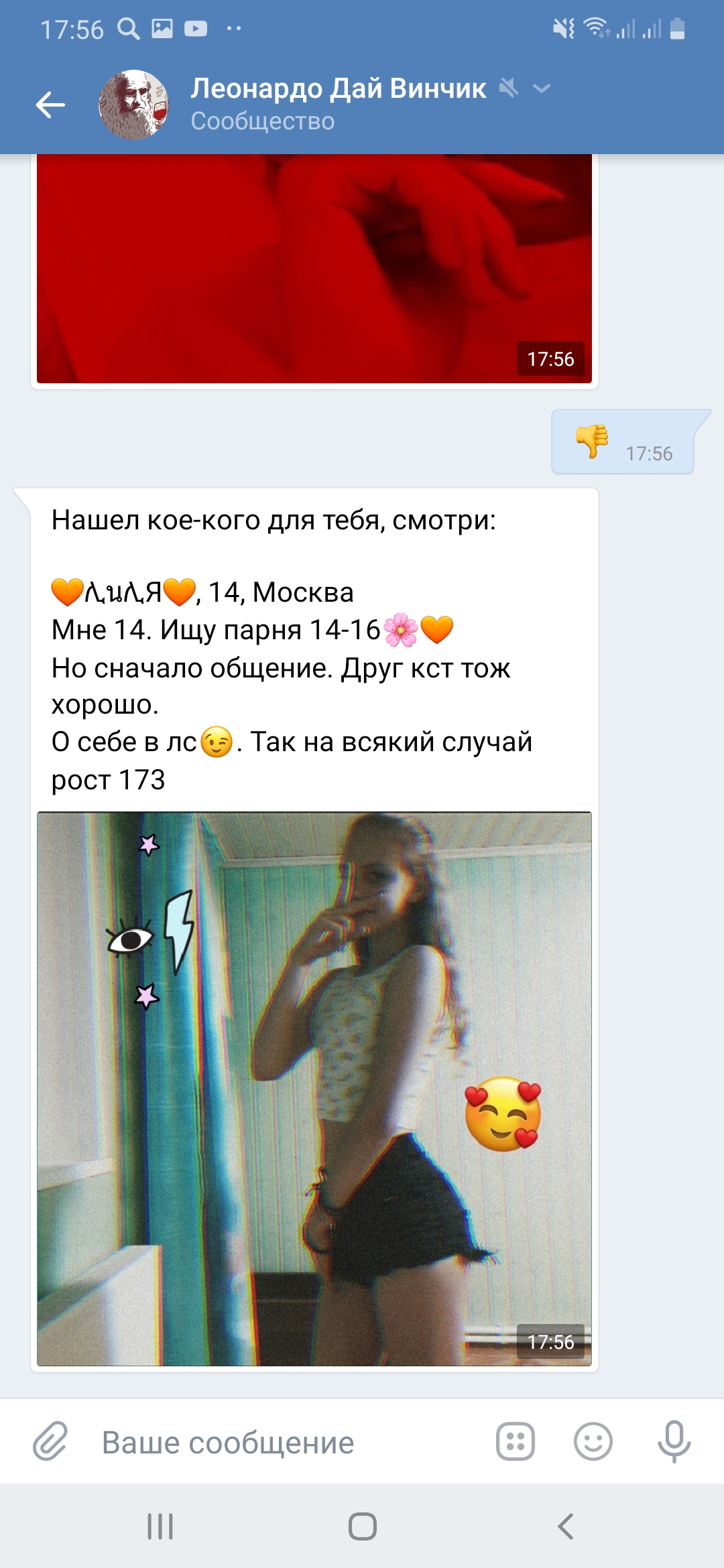Screen dimensions: 724x1568
Task: Tap the system home button
Action: [x=362, y=1527]
